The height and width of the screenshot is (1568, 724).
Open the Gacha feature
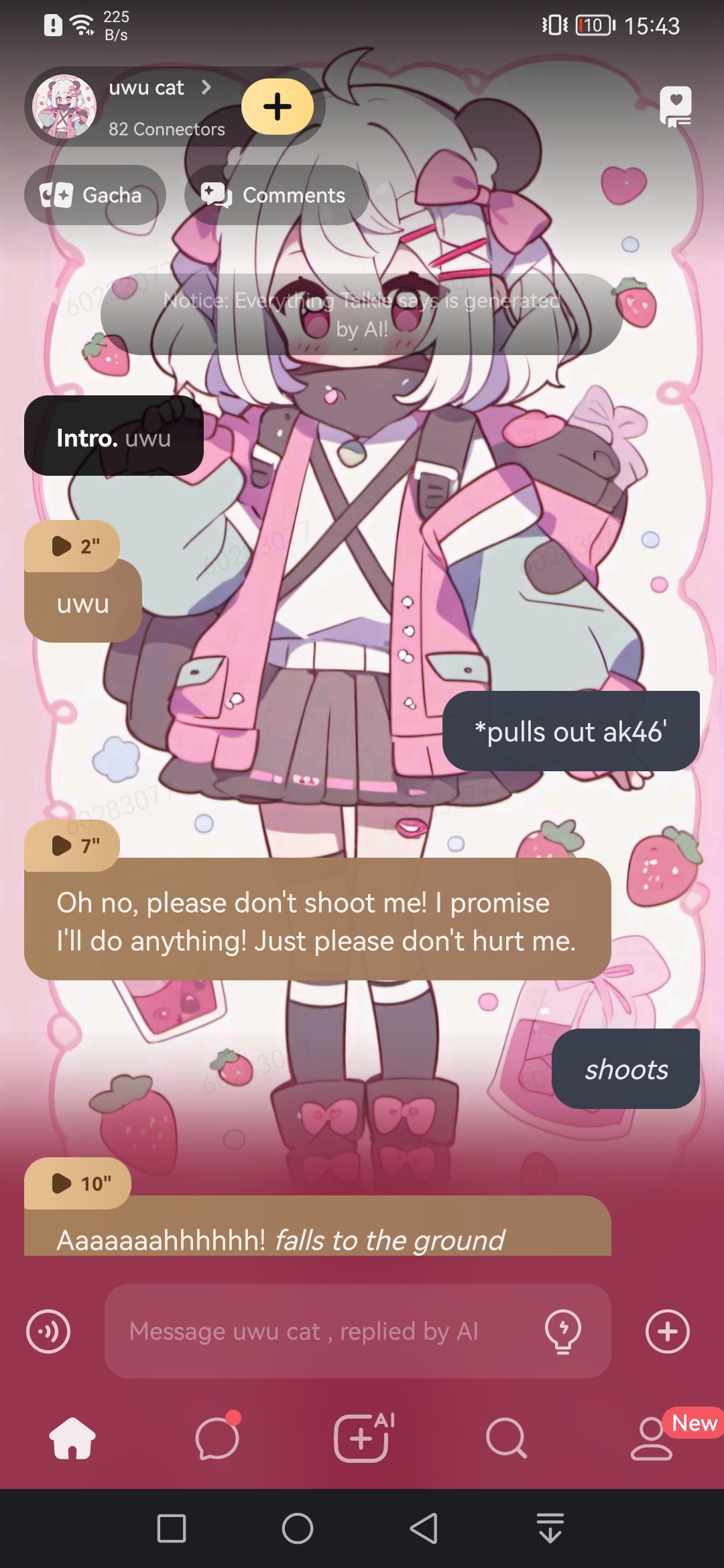(95, 195)
